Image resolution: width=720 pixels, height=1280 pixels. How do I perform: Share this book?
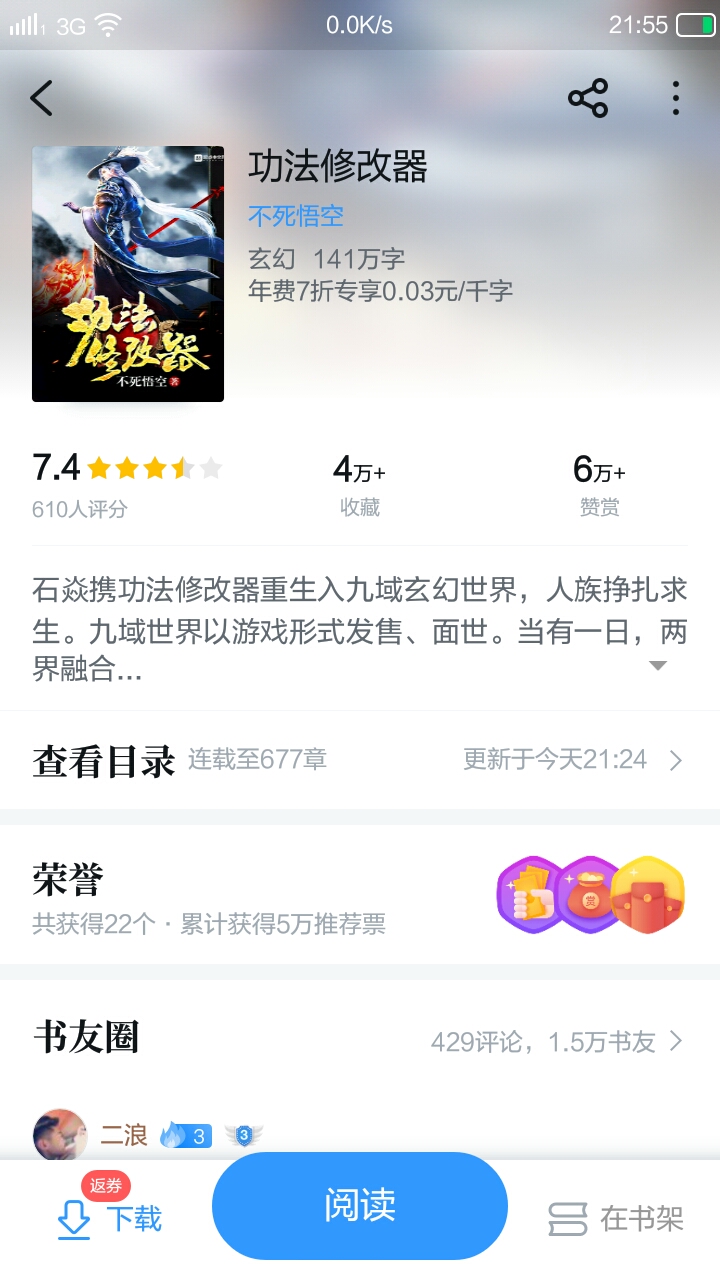point(588,98)
